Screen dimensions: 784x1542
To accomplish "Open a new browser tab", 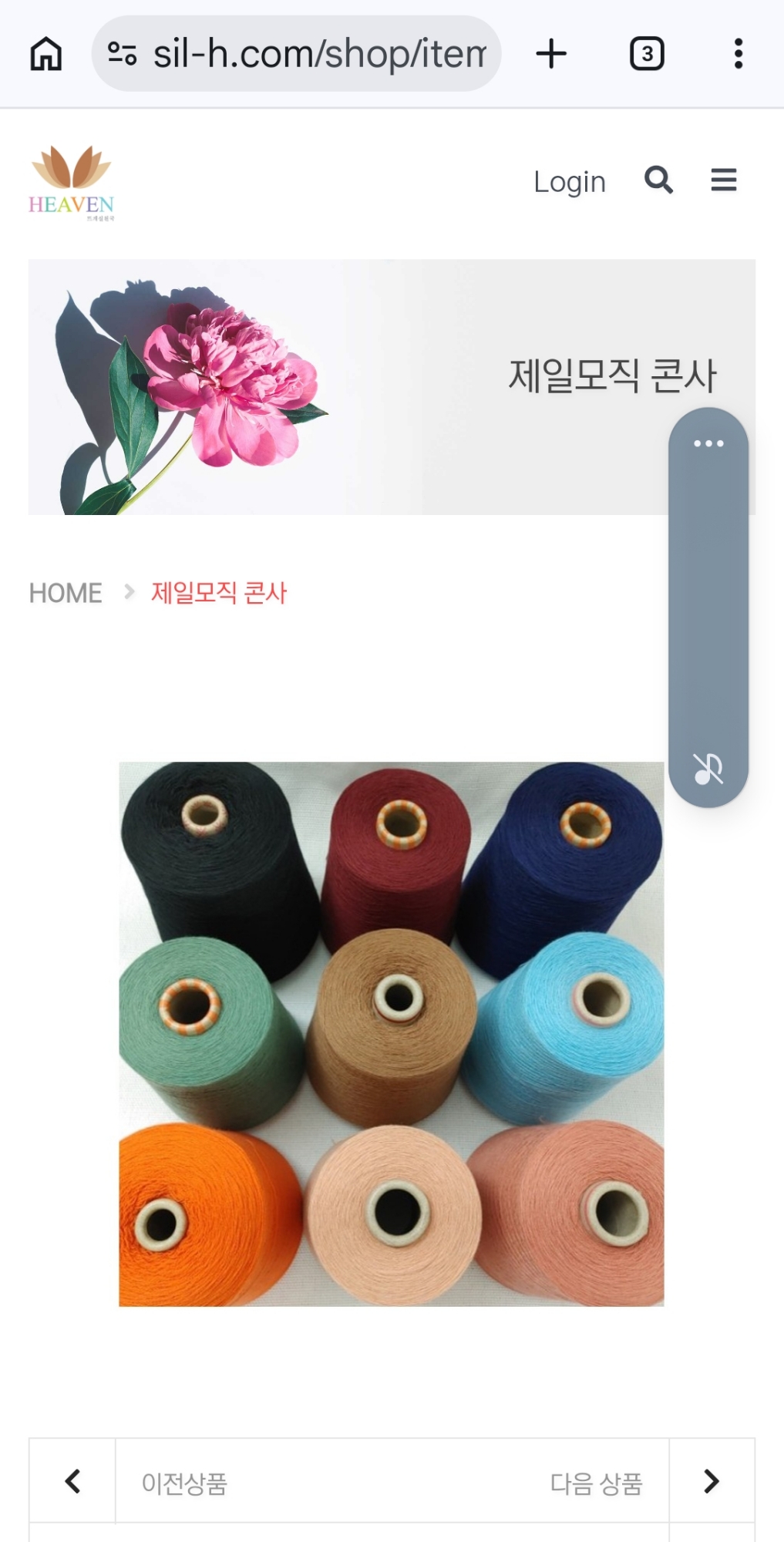I will 551,54.
